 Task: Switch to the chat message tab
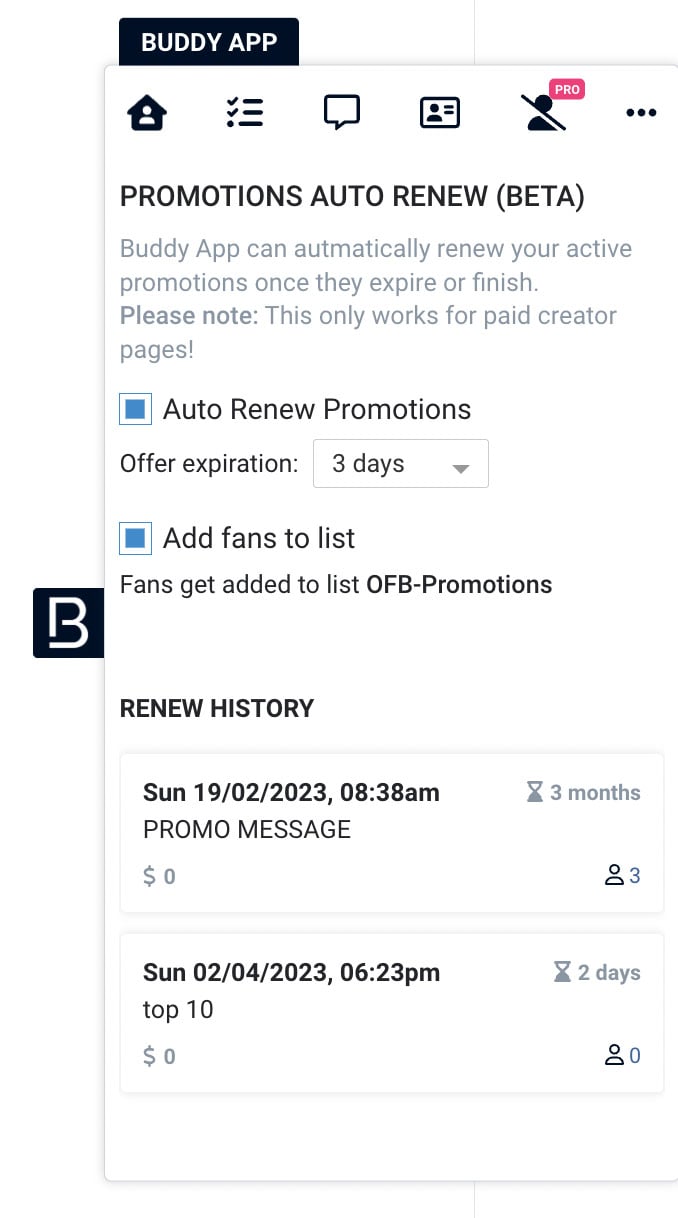click(x=342, y=113)
